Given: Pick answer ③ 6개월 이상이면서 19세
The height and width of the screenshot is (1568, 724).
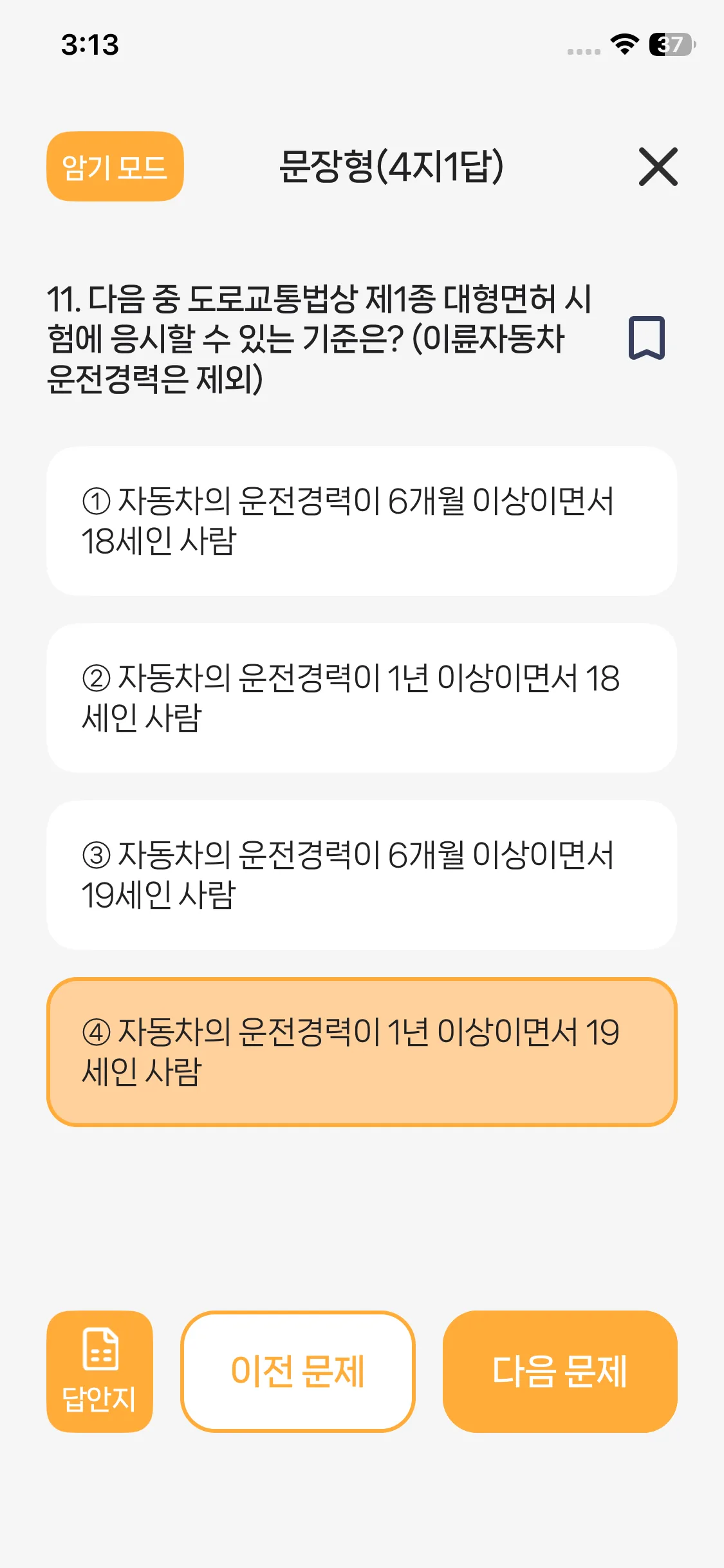Looking at the screenshot, I should 362,875.
